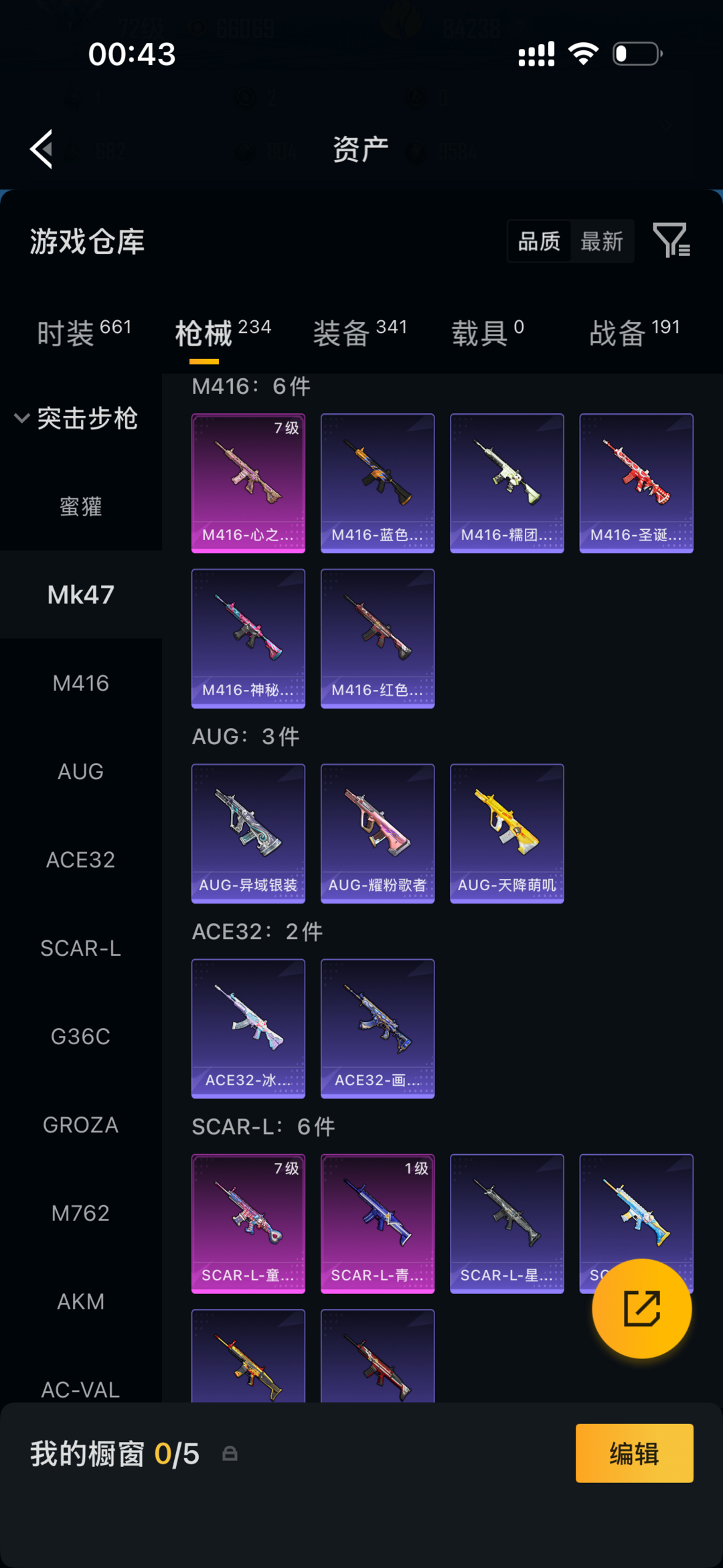Tap 编辑 to edit my showcase
Screen dimensions: 723x1568
click(634, 1453)
